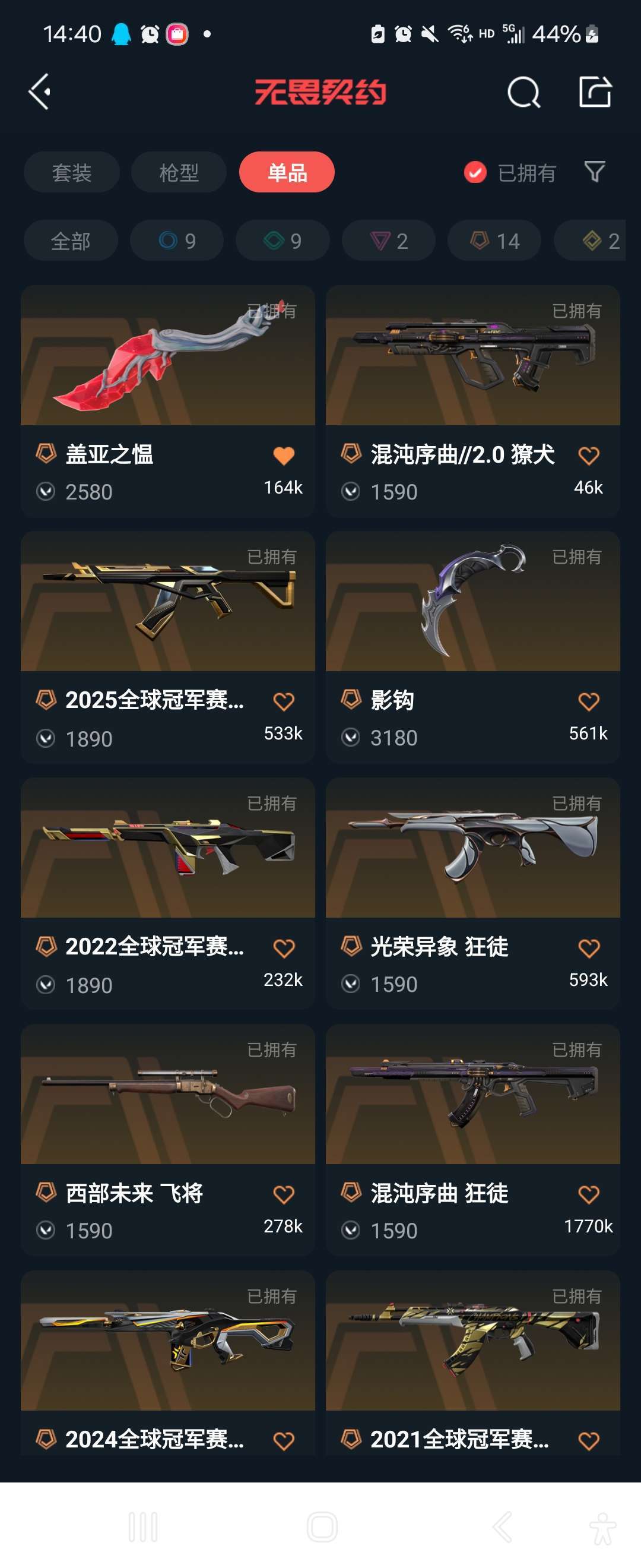Tap the navigation back key at screen bottom

click(500, 1525)
